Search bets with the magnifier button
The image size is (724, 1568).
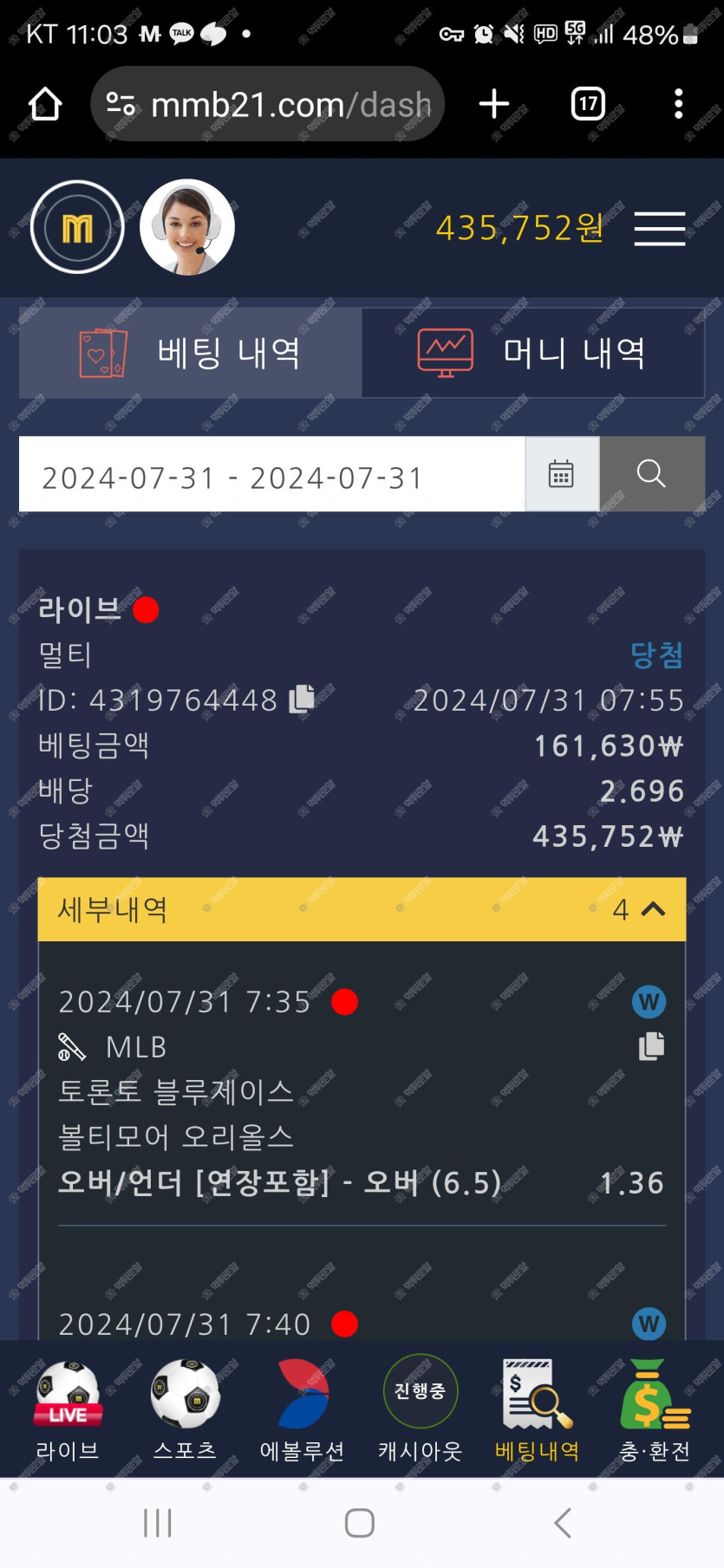coord(651,474)
